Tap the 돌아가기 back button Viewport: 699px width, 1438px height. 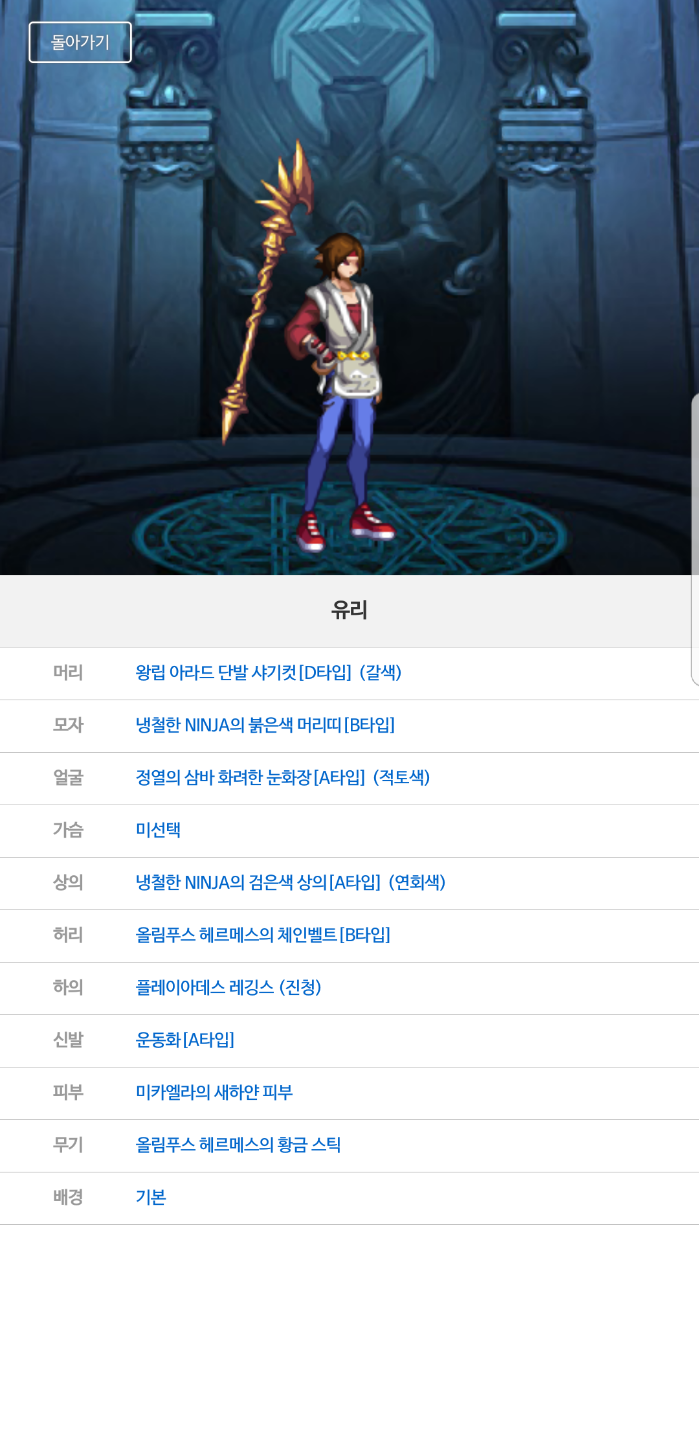pyautogui.click(x=80, y=42)
